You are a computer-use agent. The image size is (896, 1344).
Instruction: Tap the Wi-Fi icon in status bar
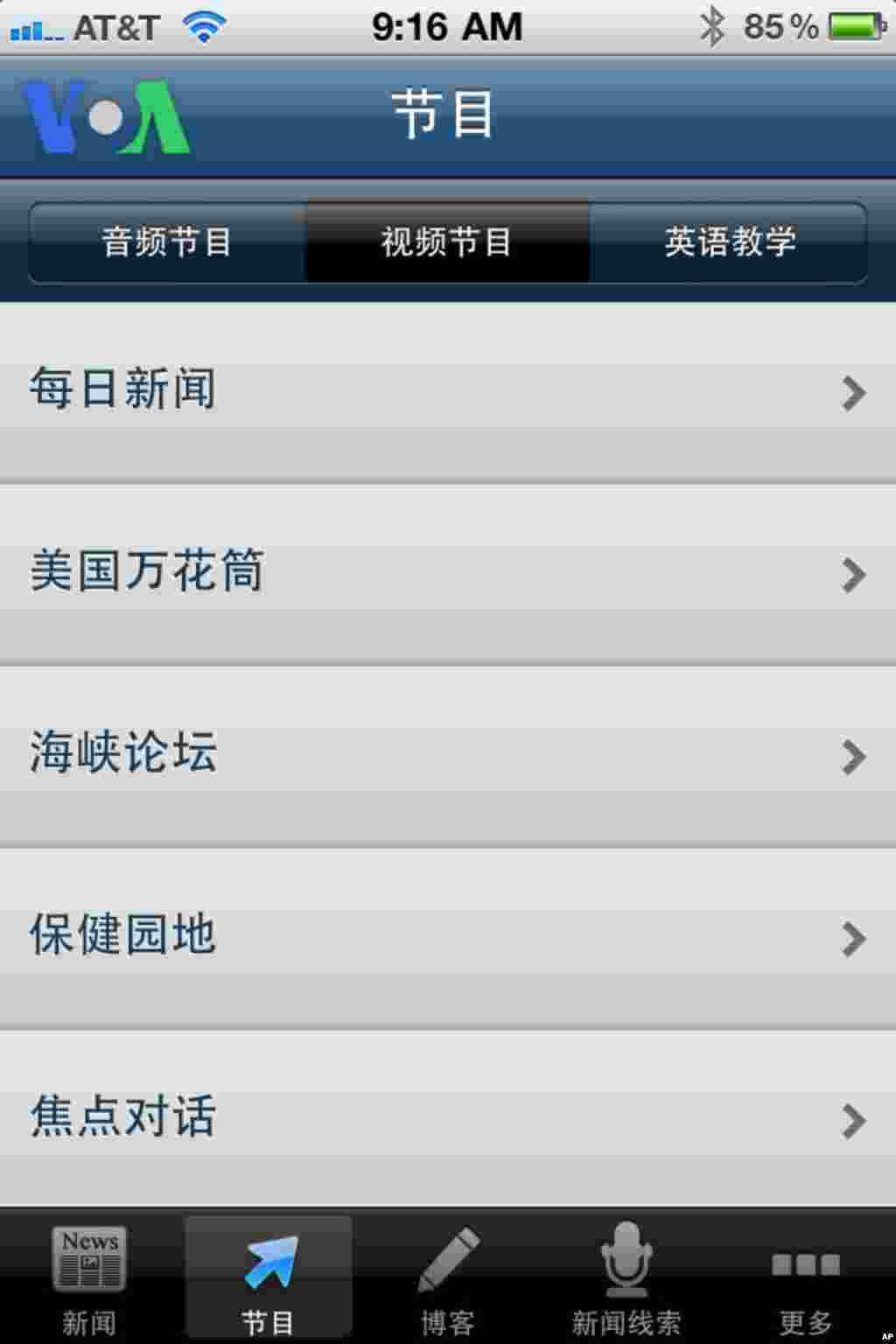pyautogui.click(x=203, y=26)
